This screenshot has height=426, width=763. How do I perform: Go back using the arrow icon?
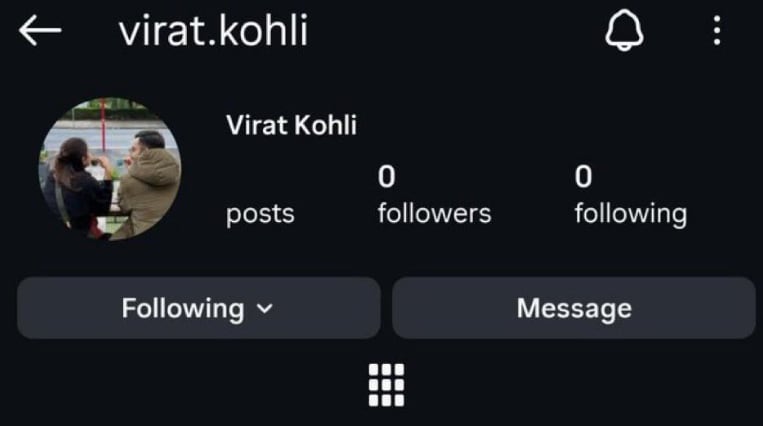40,32
